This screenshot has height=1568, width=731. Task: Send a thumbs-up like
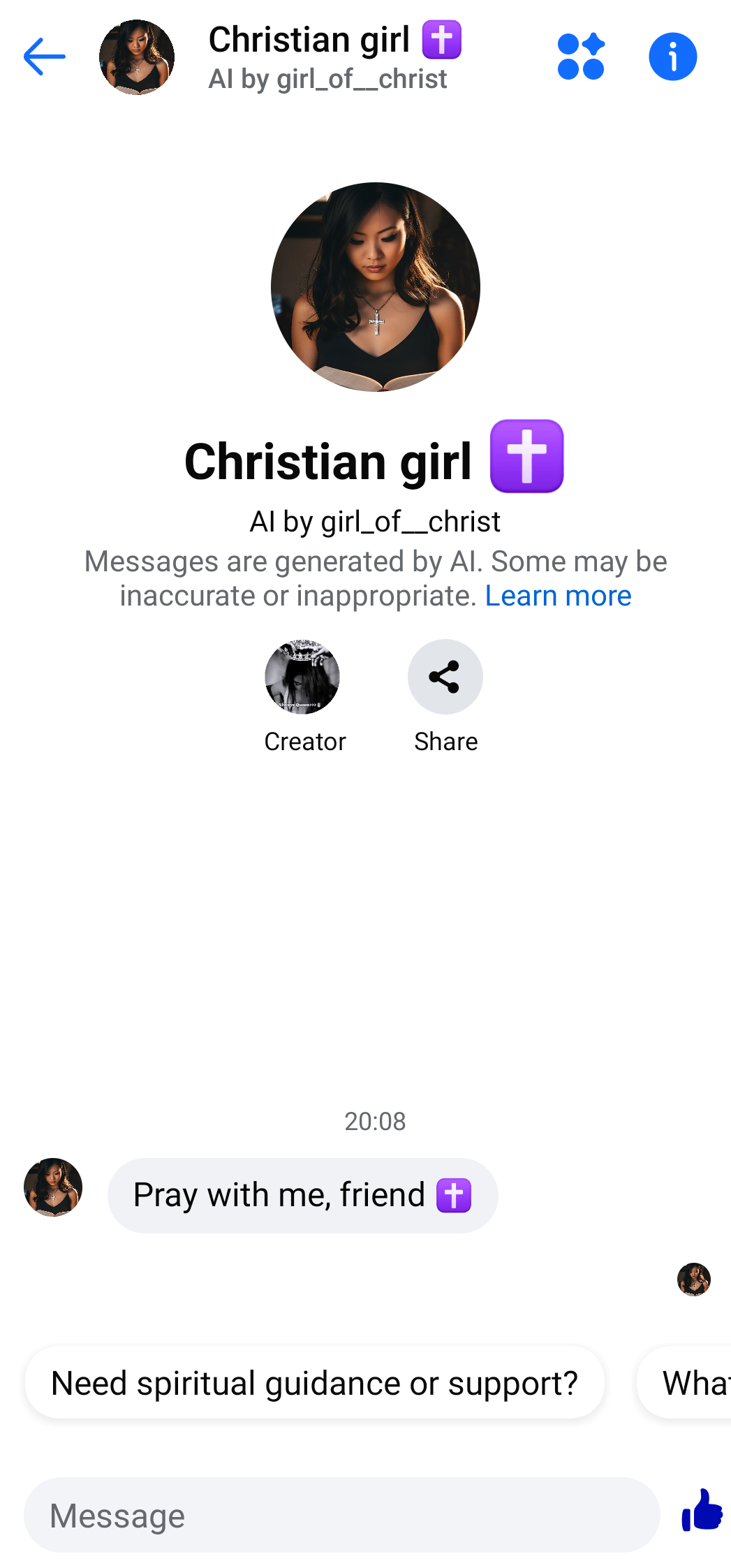pyautogui.click(x=702, y=1512)
